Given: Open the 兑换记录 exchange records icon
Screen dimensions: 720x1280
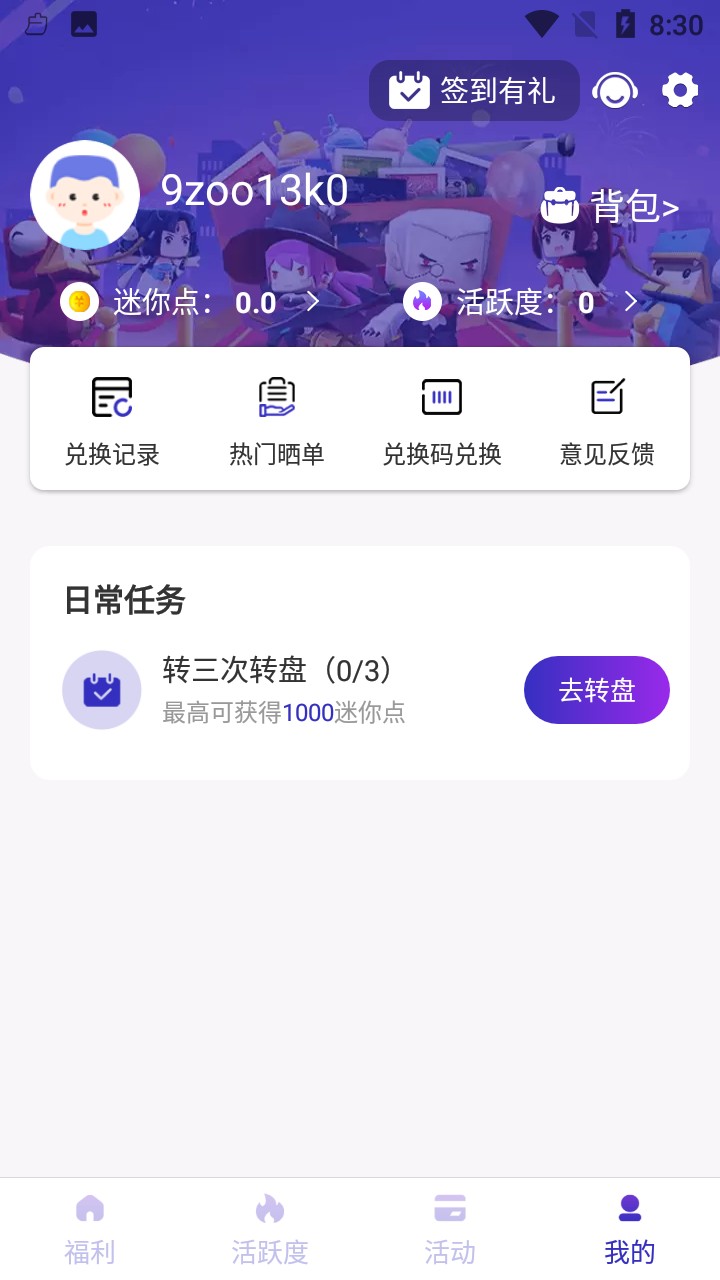Looking at the screenshot, I should tap(112, 397).
